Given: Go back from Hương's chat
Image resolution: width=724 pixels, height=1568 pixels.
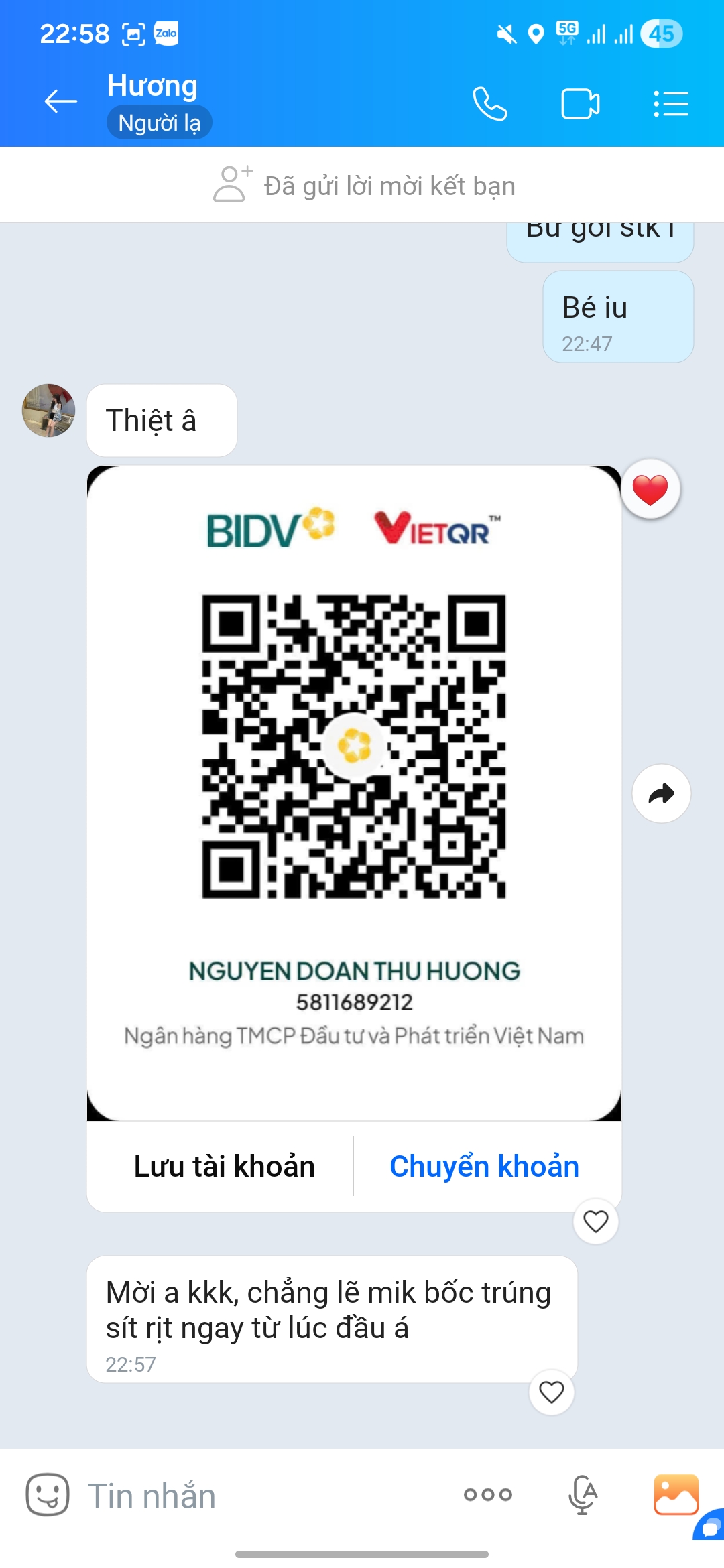Looking at the screenshot, I should pos(60,102).
